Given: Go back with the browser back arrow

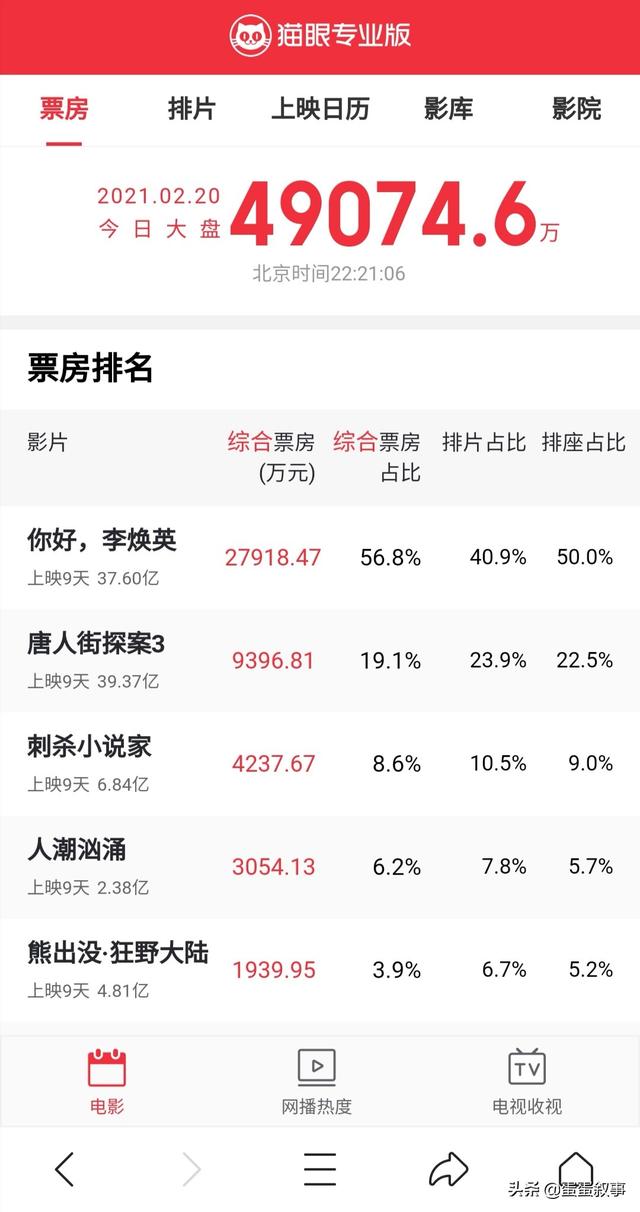Looking at the screenshot, I should [65, 1168].
